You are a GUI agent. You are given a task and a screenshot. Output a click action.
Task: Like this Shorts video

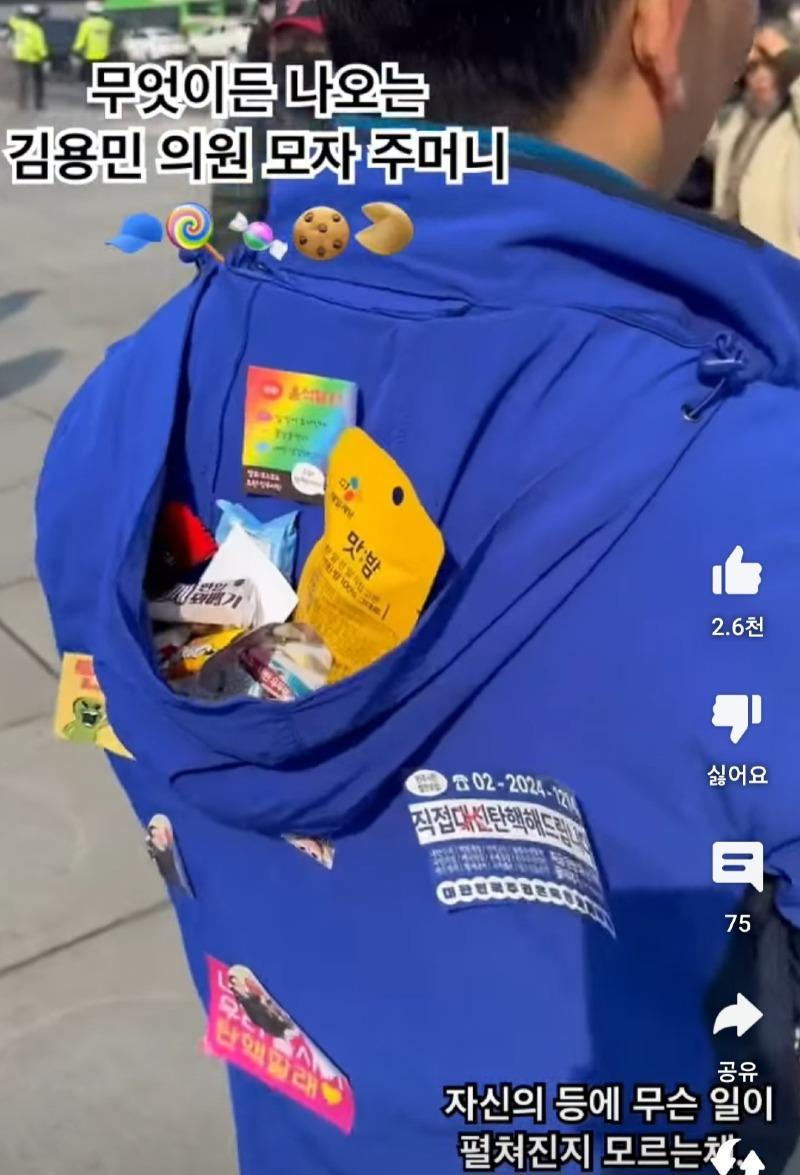(x=737, y=573)
